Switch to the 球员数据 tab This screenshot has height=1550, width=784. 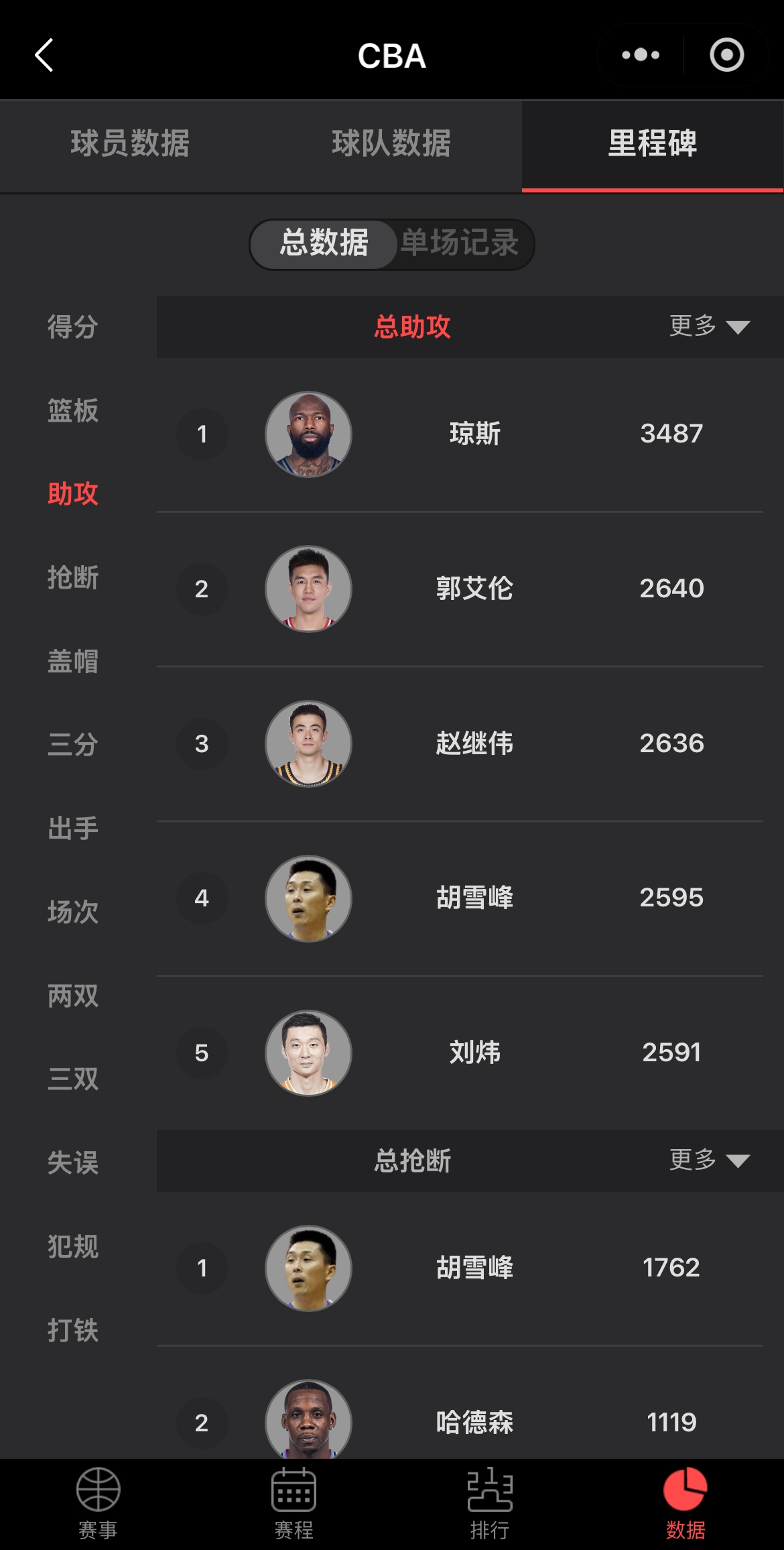[130, 143]
